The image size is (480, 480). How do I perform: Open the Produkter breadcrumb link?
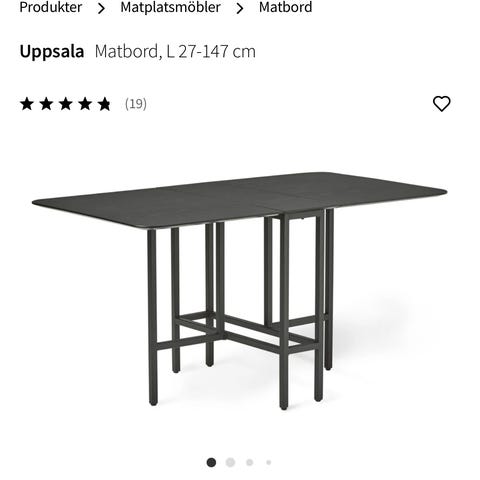51,7
